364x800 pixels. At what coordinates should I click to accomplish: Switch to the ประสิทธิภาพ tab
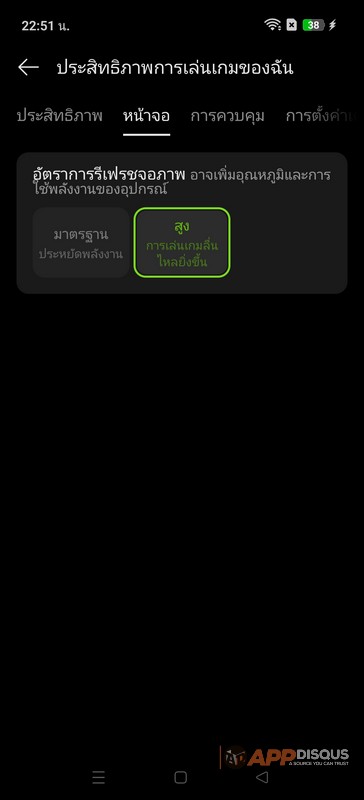(59, 116)
